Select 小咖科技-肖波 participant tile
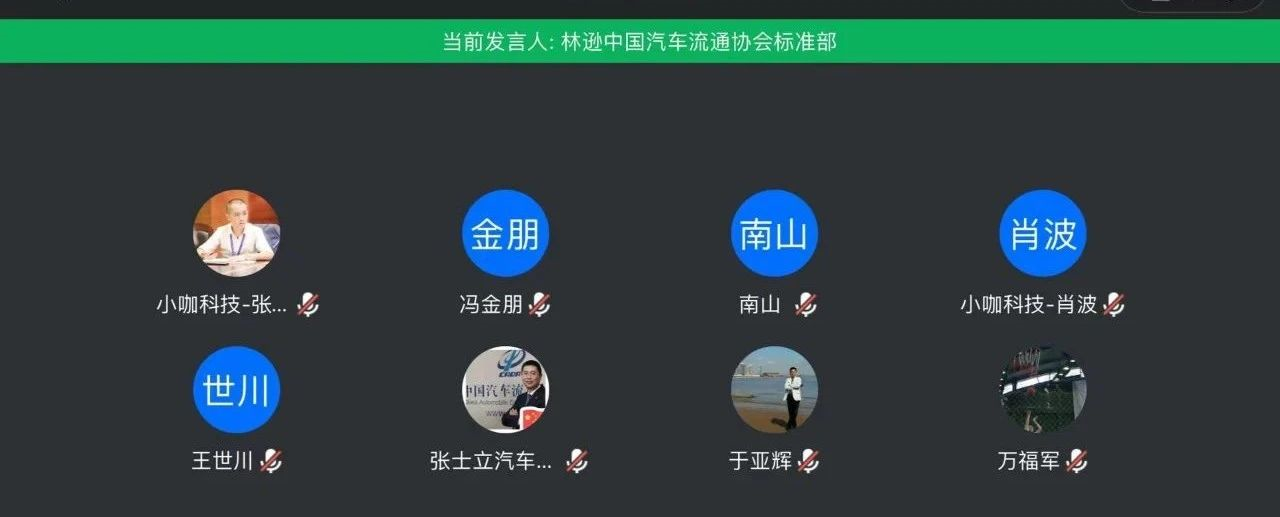Viewport: 1280px width, 517px height. [x=1043, y=233]
